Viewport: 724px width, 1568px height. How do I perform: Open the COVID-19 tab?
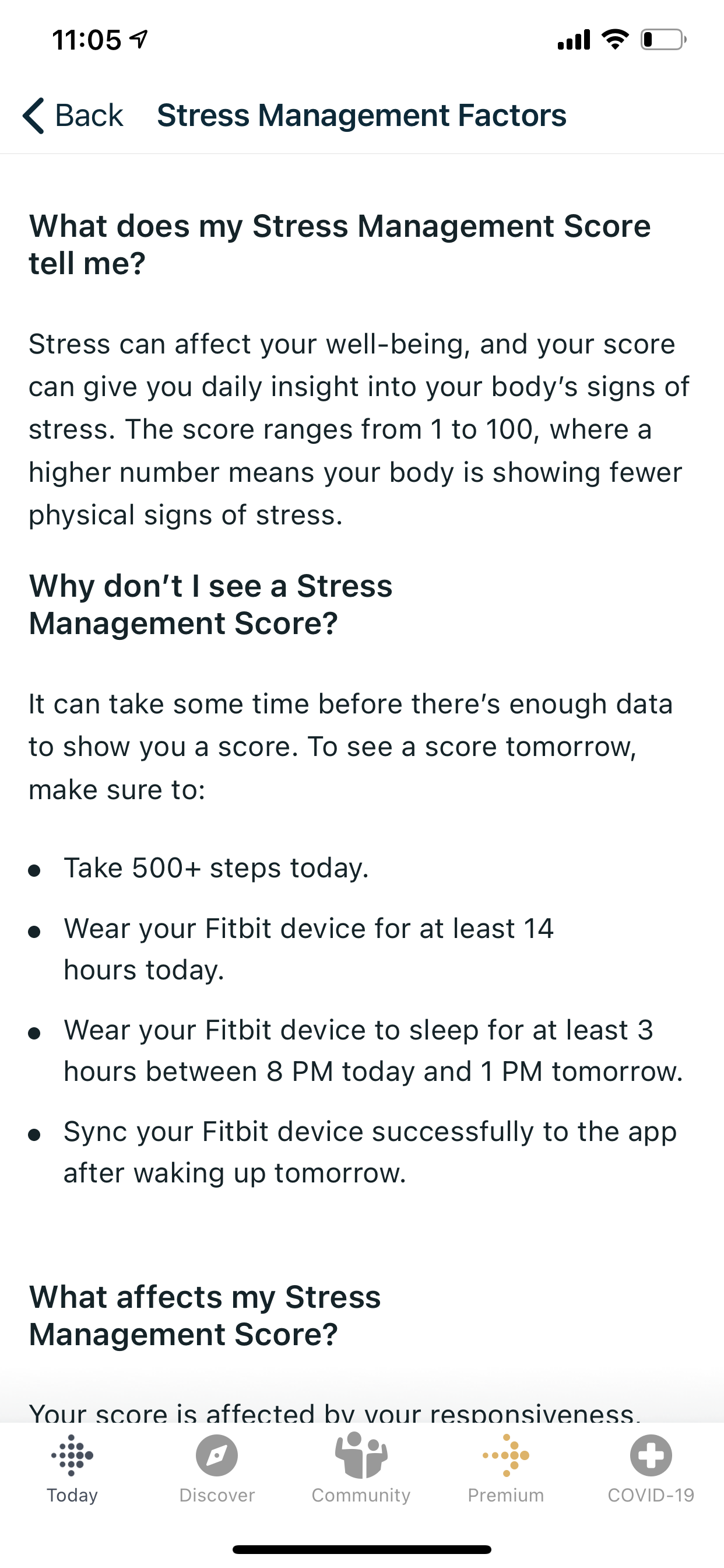pos(651,1468)
